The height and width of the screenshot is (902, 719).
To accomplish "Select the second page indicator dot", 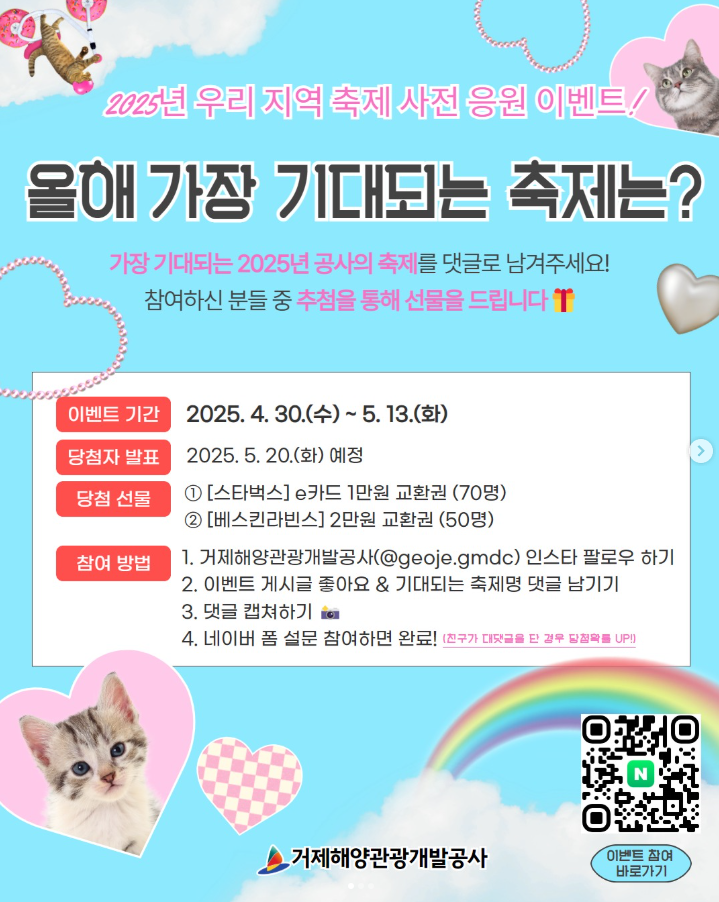I will pos(361,886).
